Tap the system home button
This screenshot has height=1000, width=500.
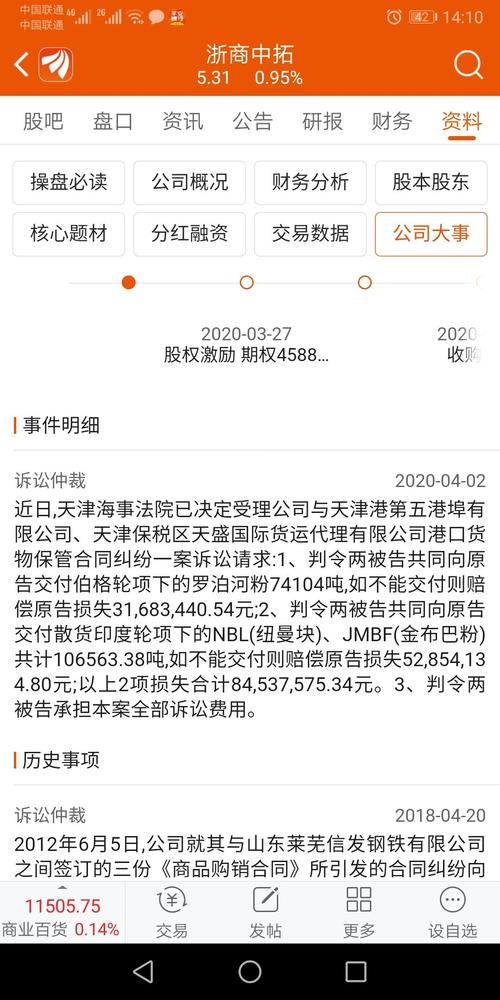pyautogui.click(x=250, y=971)
